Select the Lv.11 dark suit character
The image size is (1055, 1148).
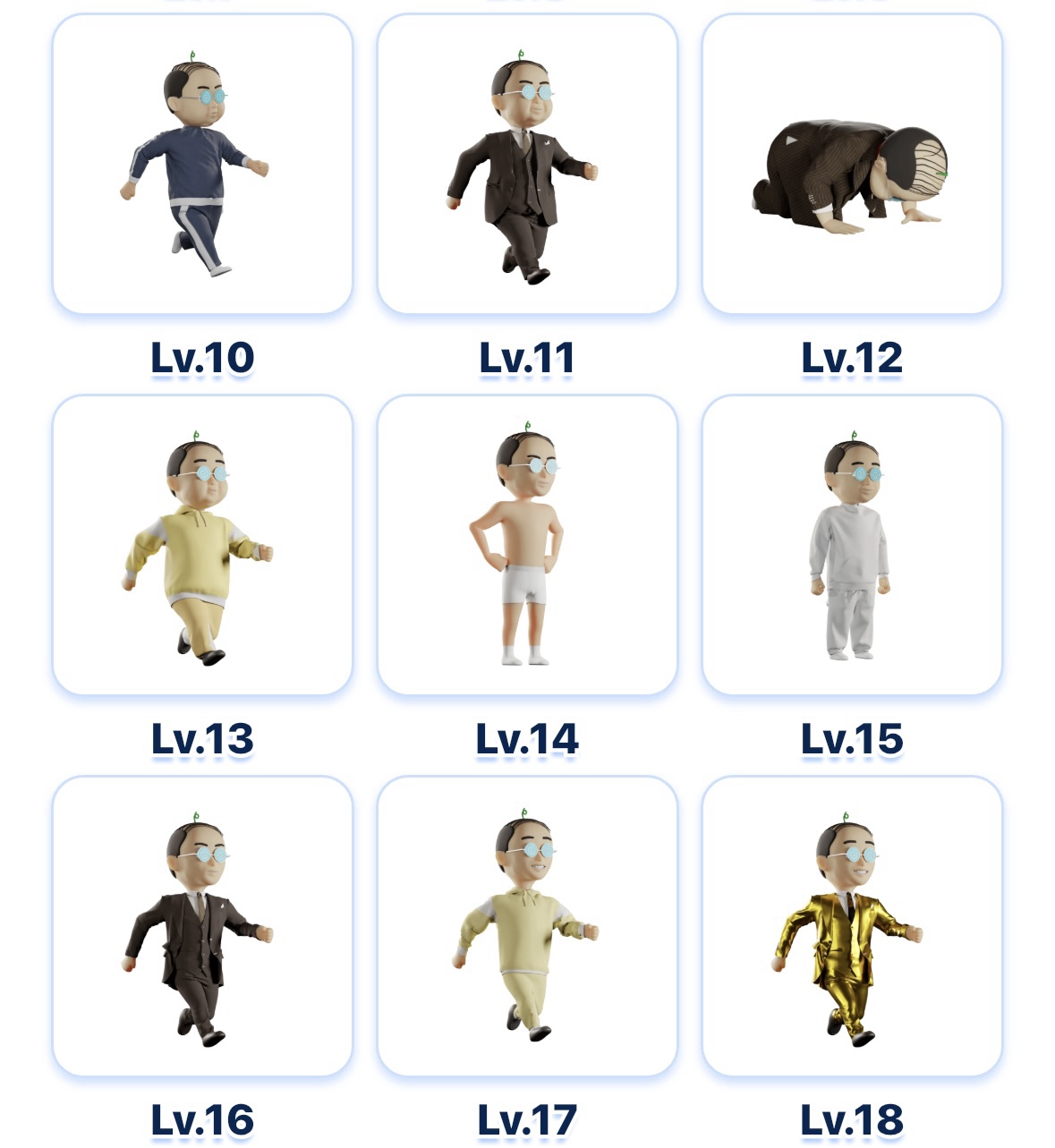527,164
